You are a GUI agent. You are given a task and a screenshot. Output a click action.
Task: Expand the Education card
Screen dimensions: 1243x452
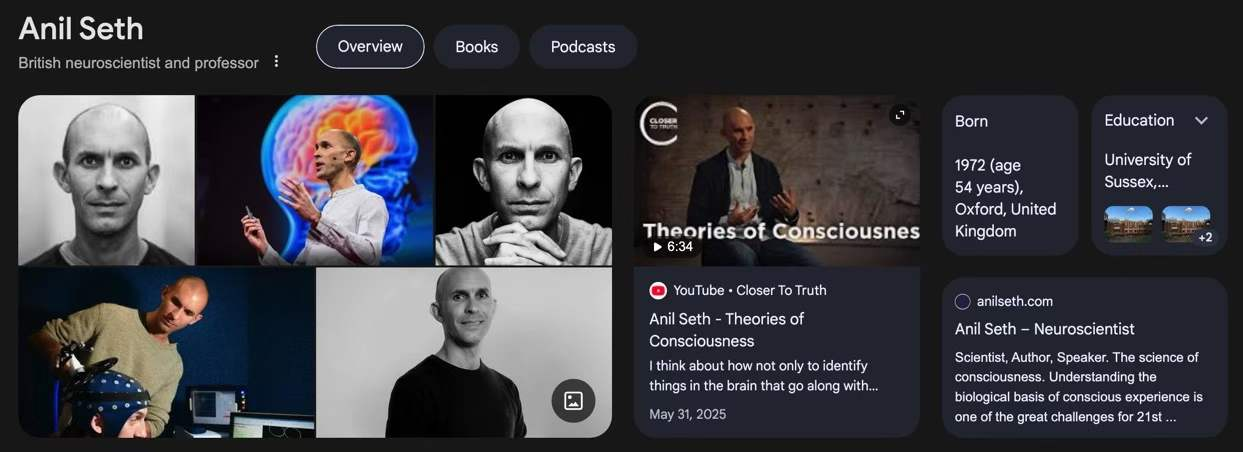click(x=1201, y=121)
